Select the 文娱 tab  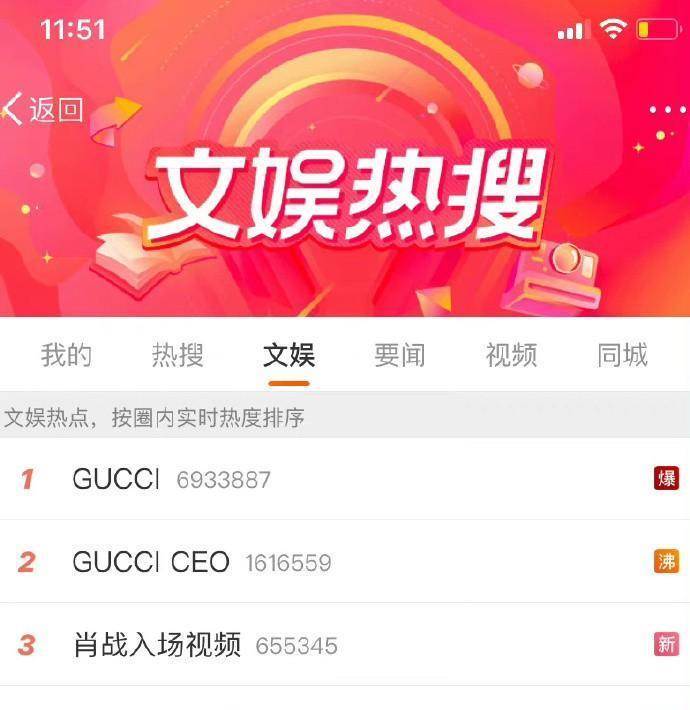coord(289,355)
